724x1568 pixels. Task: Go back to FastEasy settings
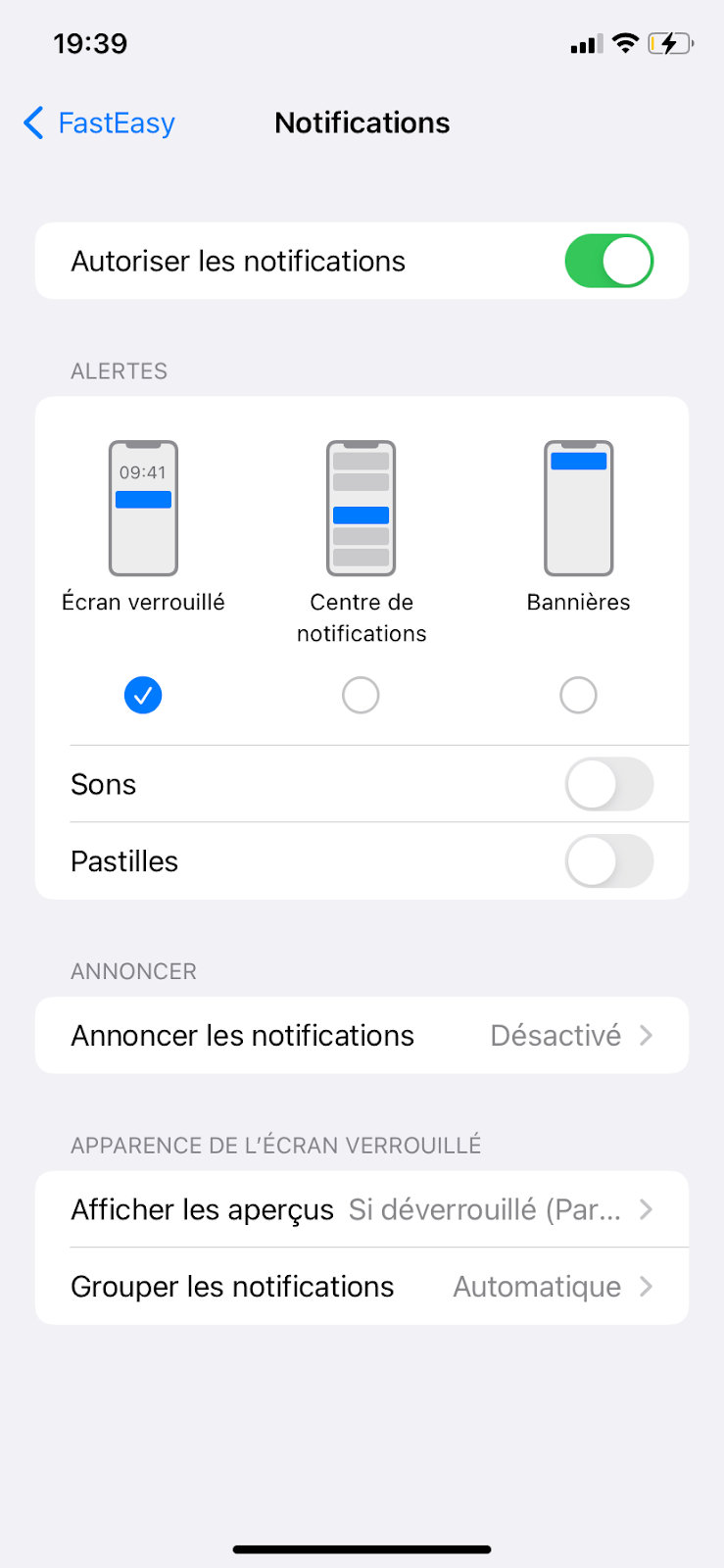click(x=99, y=123)
